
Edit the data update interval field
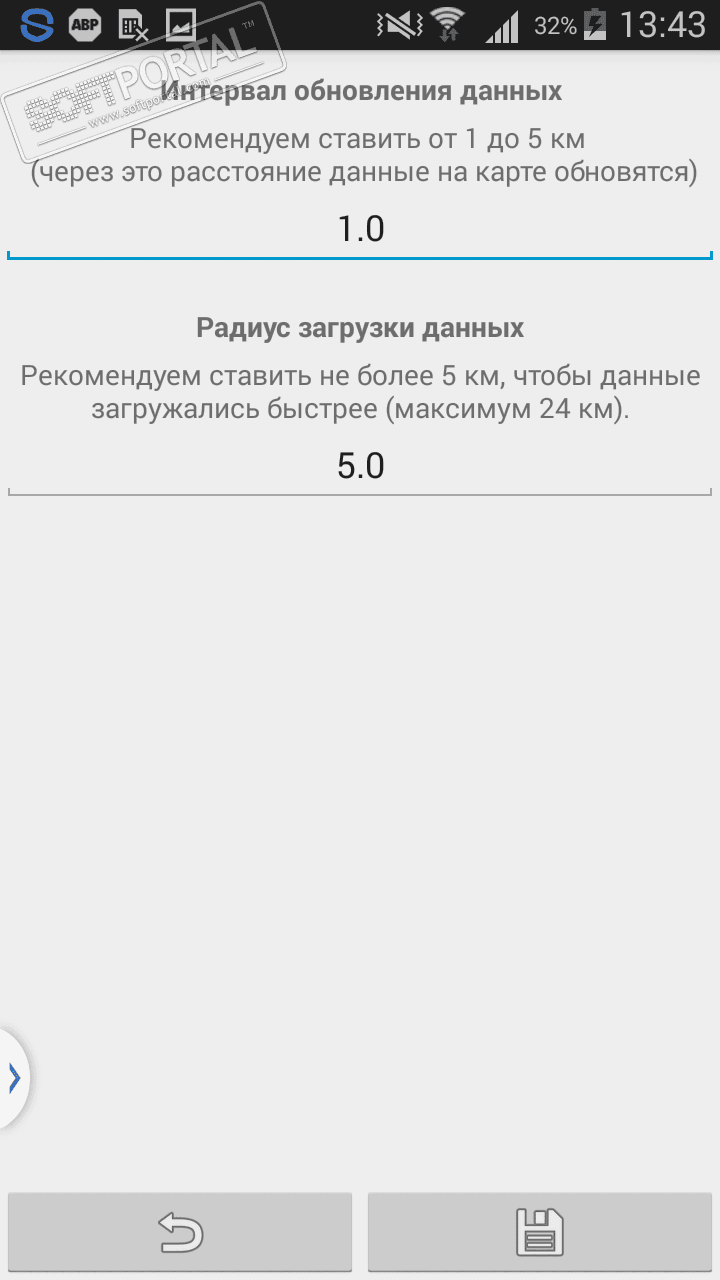point(360,230)
